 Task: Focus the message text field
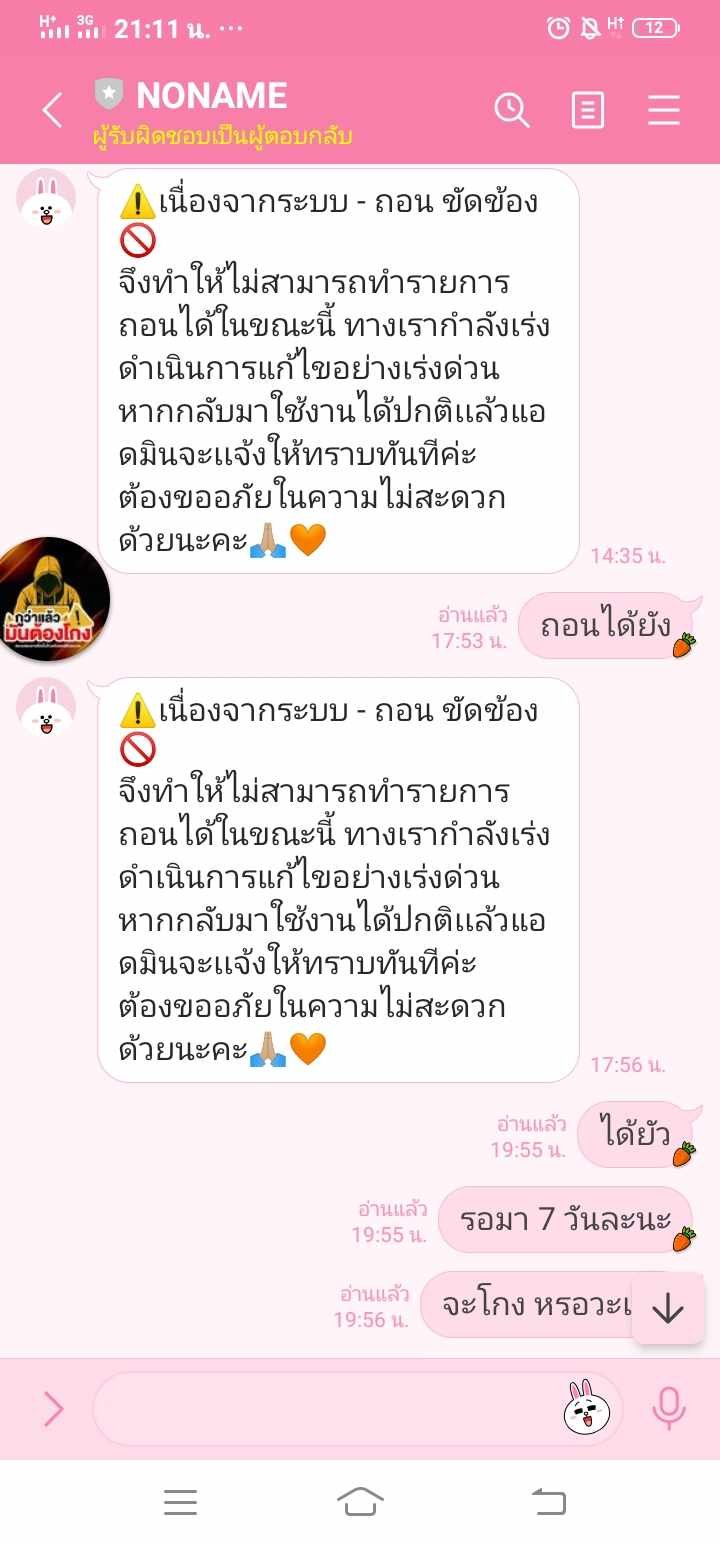click(320, 1409)
